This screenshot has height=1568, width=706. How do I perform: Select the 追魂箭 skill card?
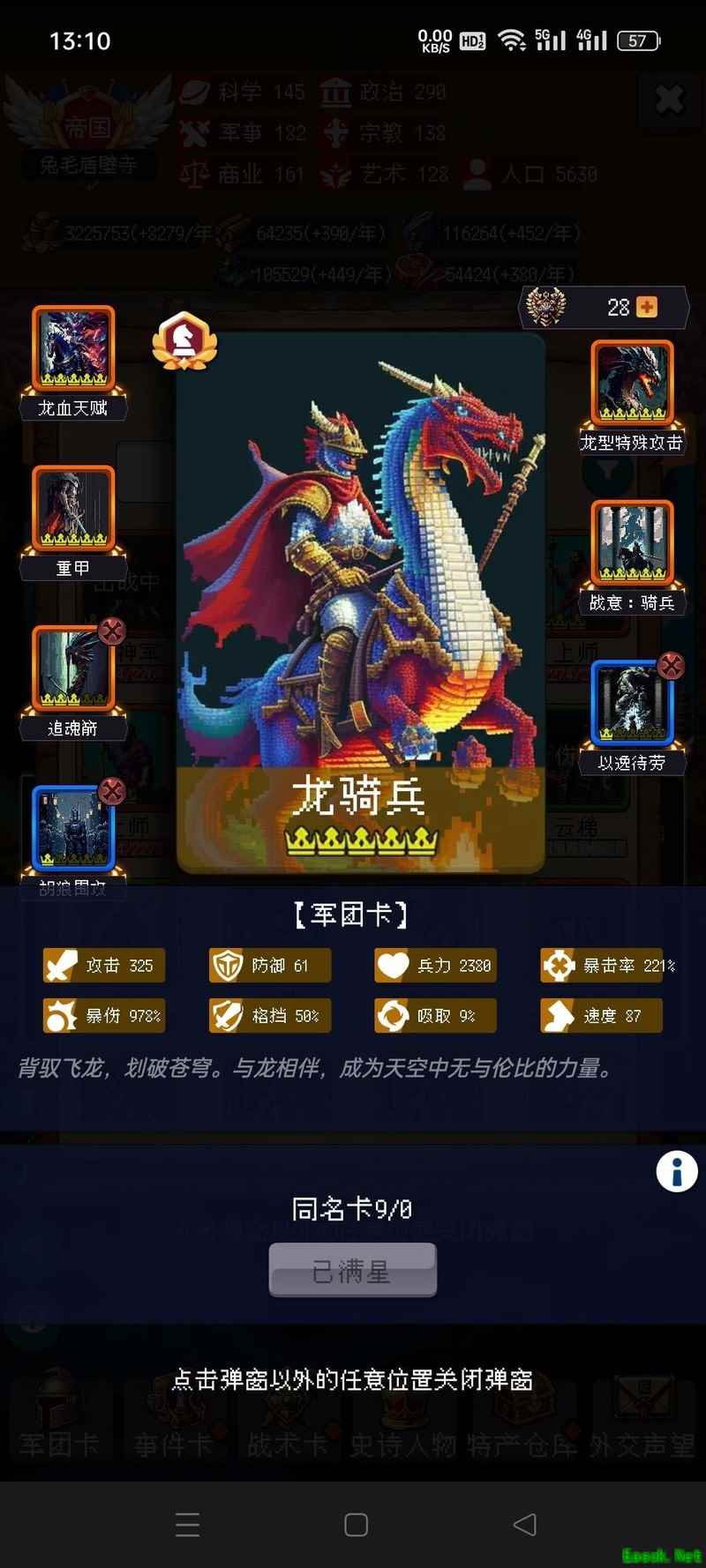pyautogui.click(x=73, y=670)
